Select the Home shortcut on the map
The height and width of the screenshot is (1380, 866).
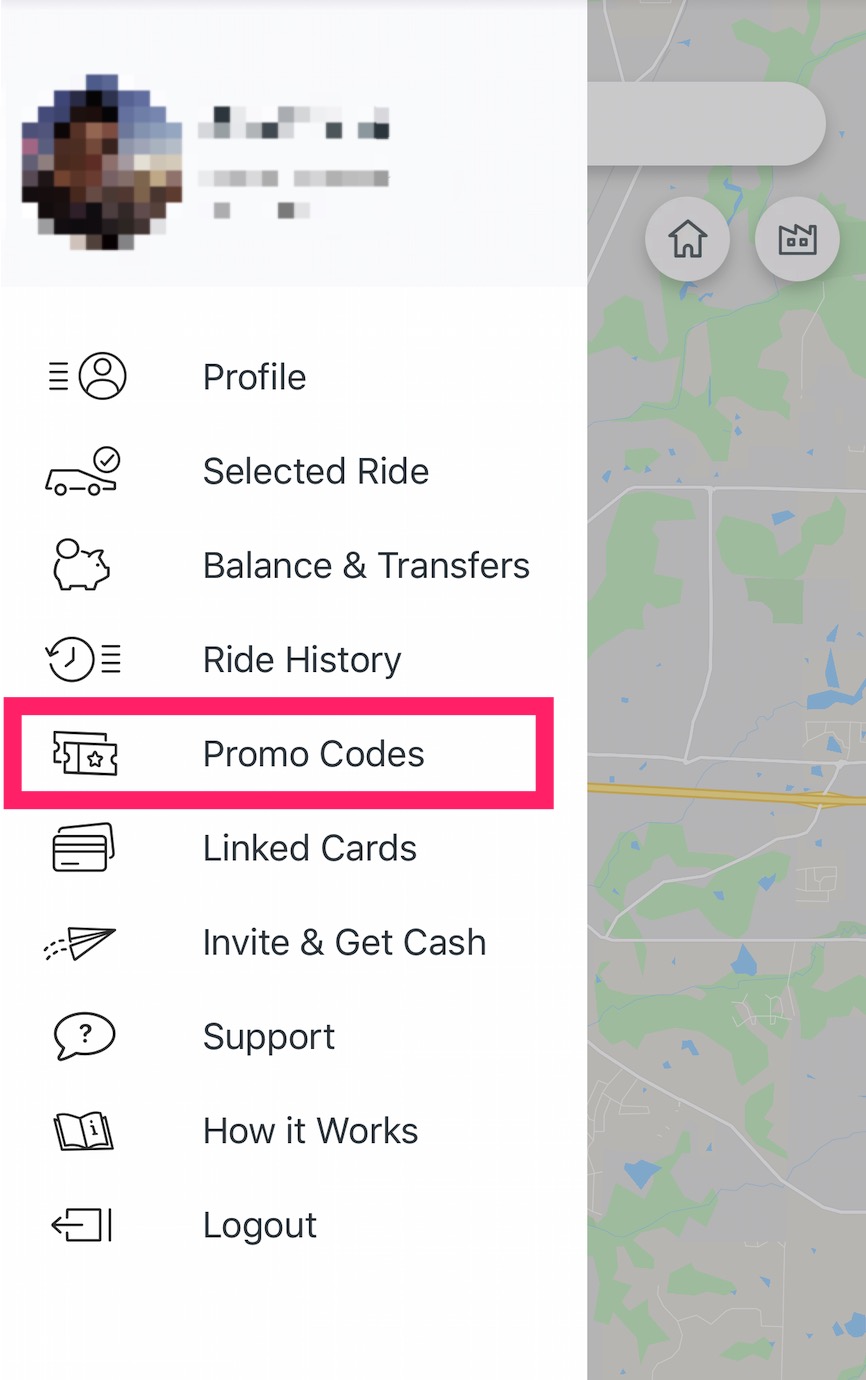(687, 239)
